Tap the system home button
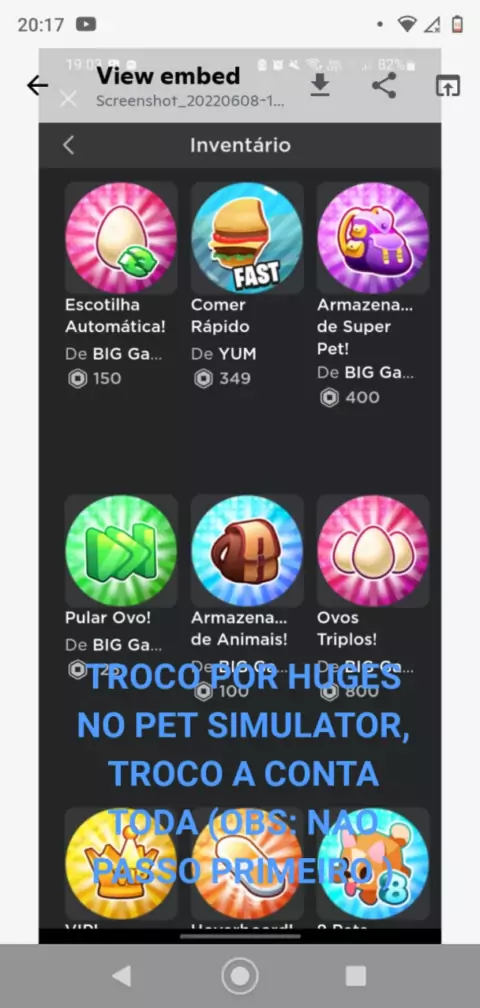This screenshot has width=480, height=1008. point(240,976)
